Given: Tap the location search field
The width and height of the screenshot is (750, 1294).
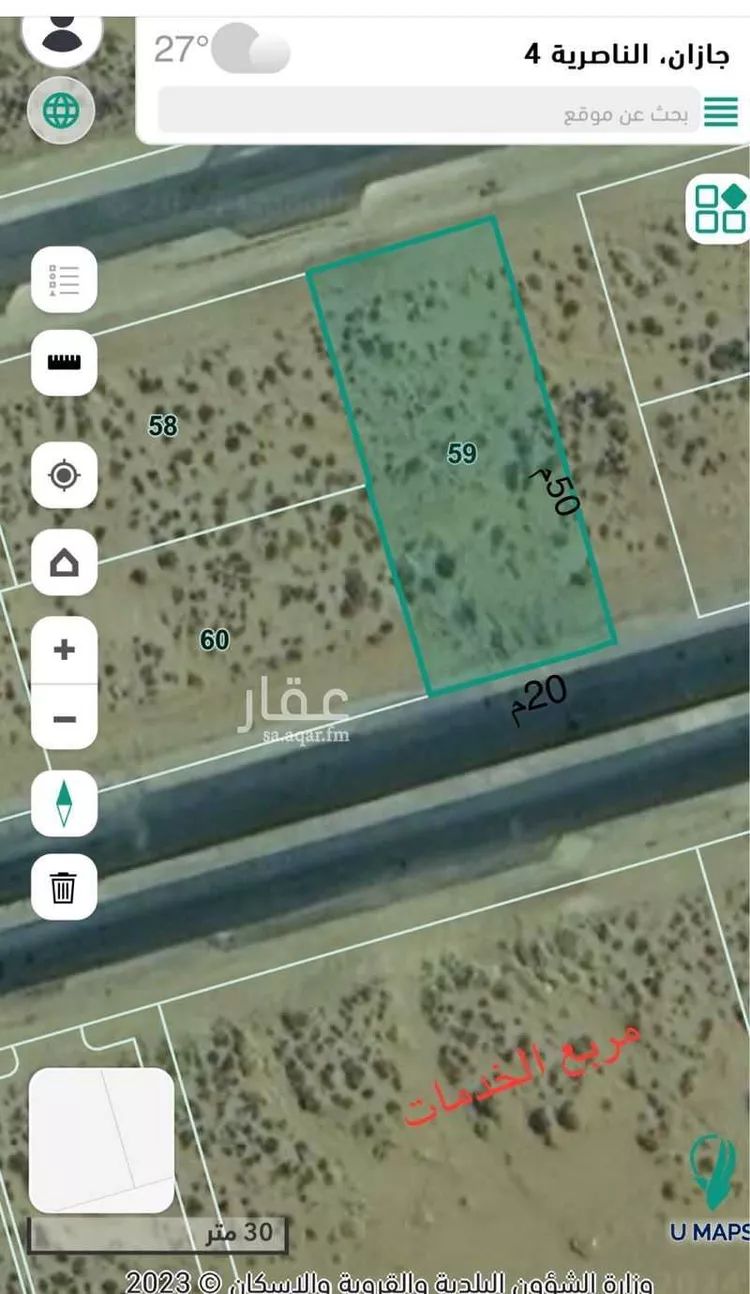Looking at the screenshot, I should click(x=430, y=112).
